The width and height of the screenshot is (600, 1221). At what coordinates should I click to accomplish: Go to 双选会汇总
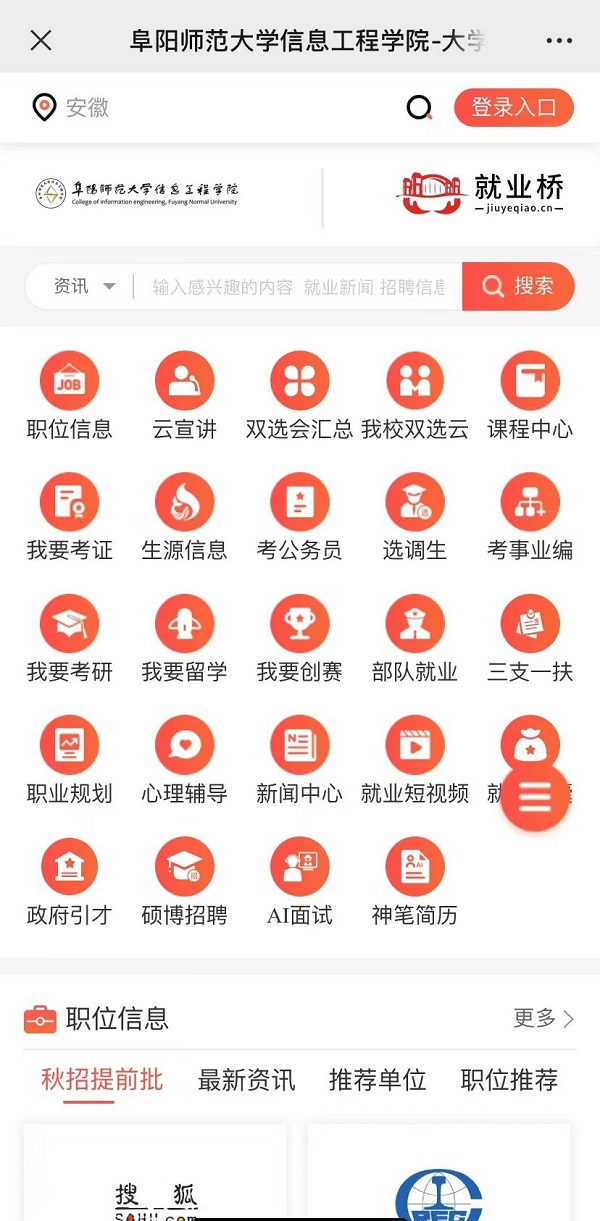point(299,395)
